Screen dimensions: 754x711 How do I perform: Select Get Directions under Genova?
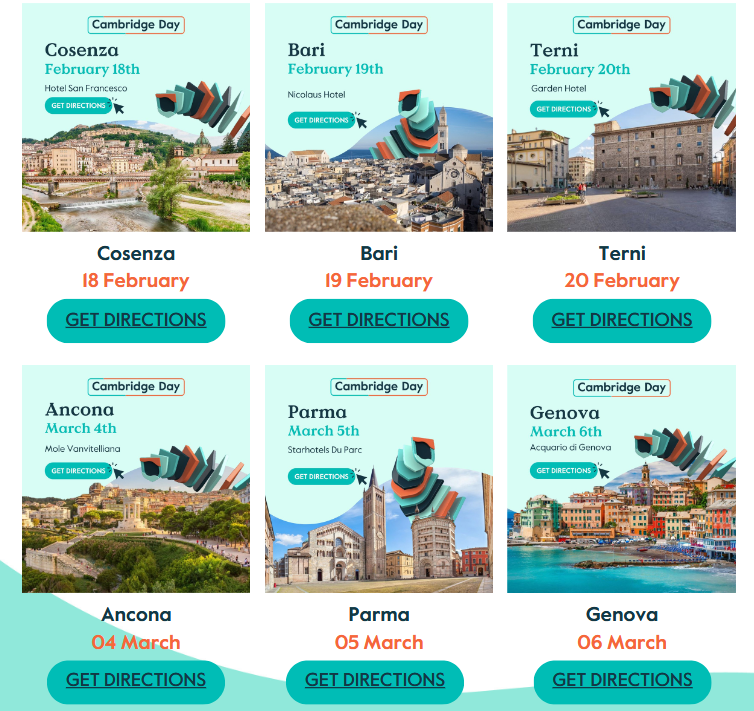622,680
